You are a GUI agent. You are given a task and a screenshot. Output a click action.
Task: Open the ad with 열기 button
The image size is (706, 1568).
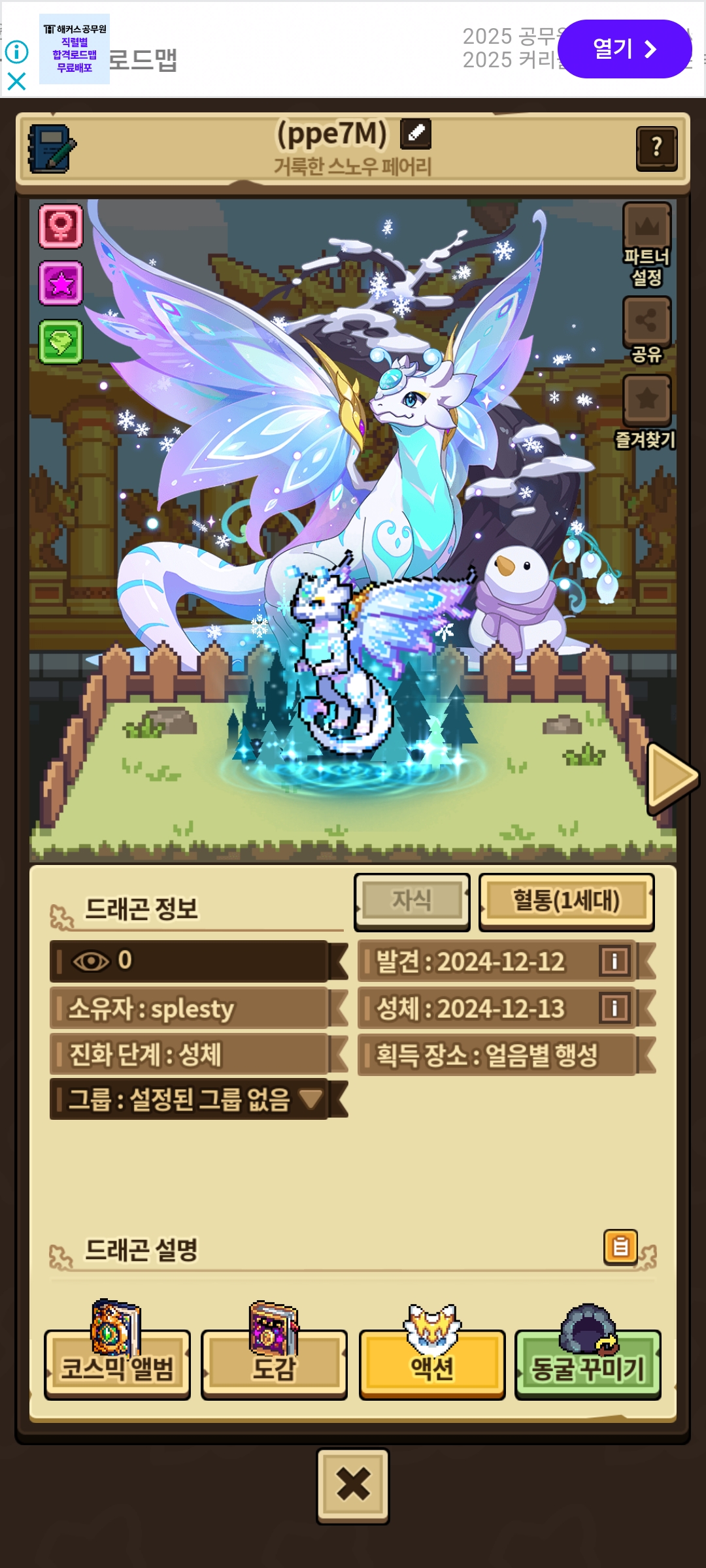[x=624, y=49]
